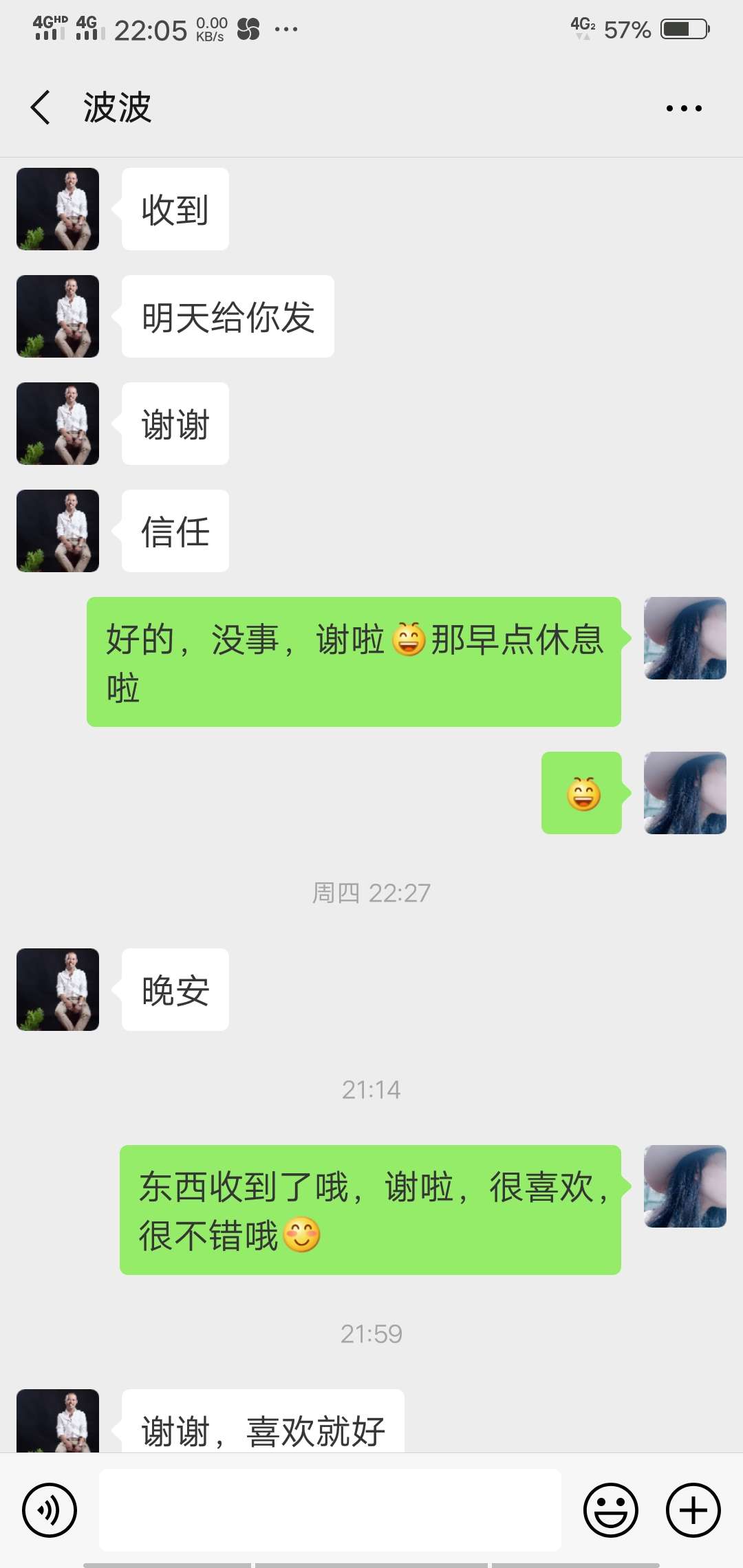Tap the battery indicator in the status bar
The height and width of the screenshot is (1568, 743).
pos(681,29)
